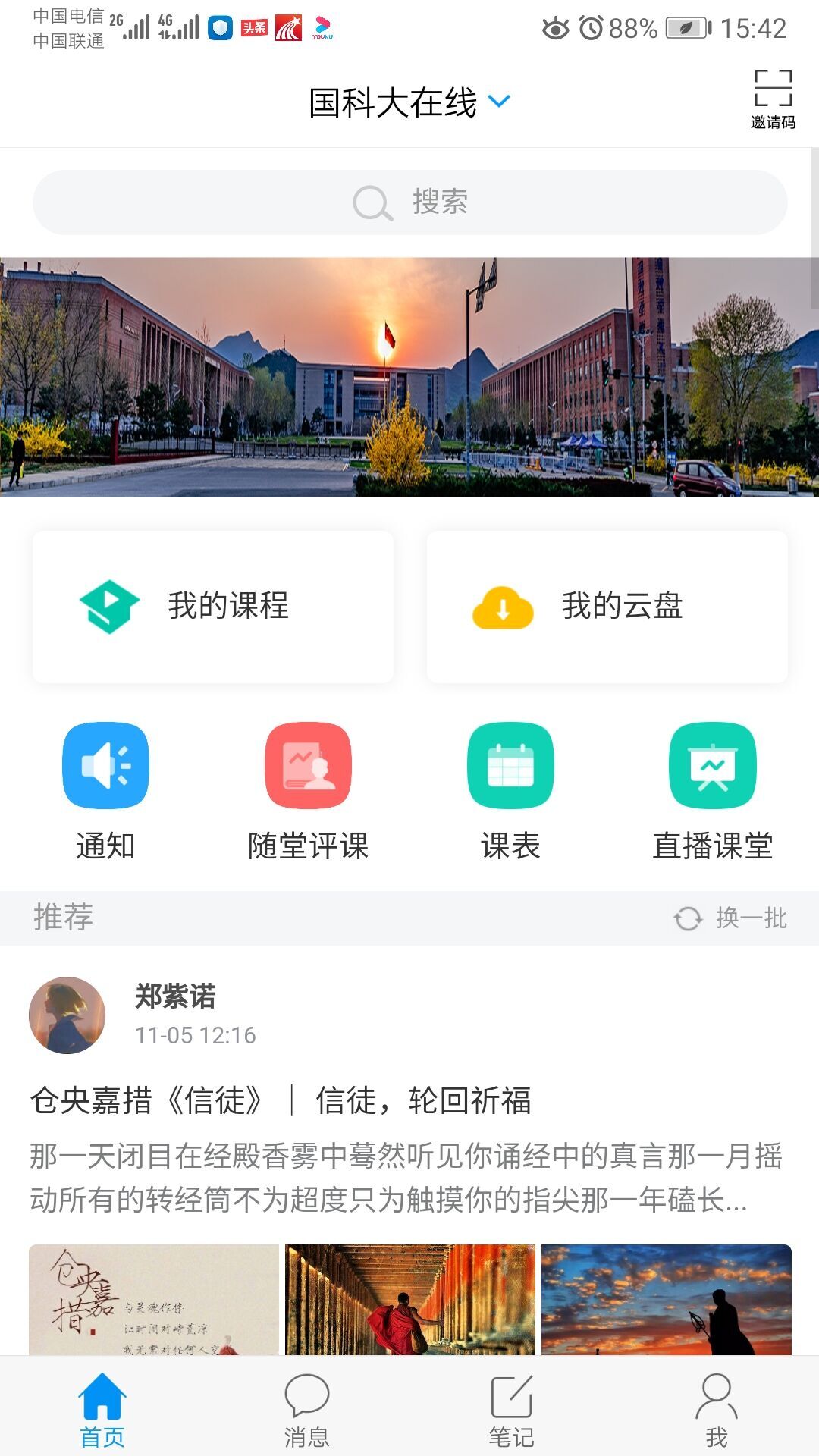Viewport: 819px width, 1456px height.
Task: Switch to the 我 tab
Action: coord(717,1409)
